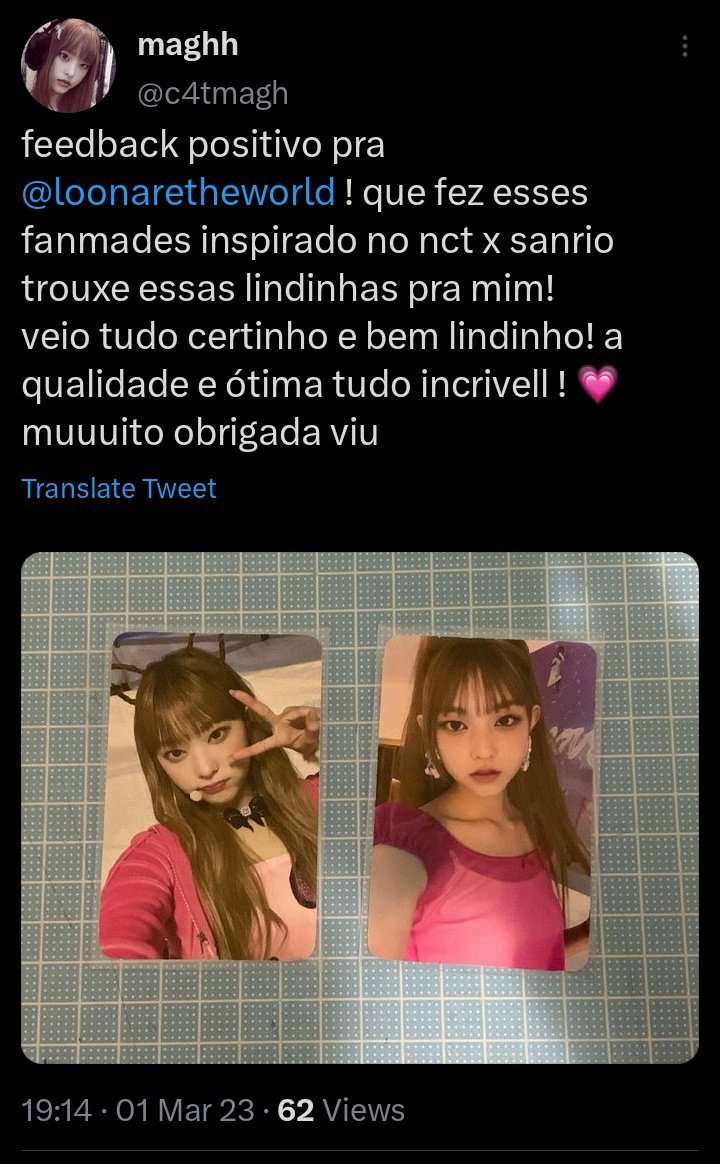Open the @loonaretheworld mention link
This screenshot has height=1164, width=720.
[x=179, y=191]
